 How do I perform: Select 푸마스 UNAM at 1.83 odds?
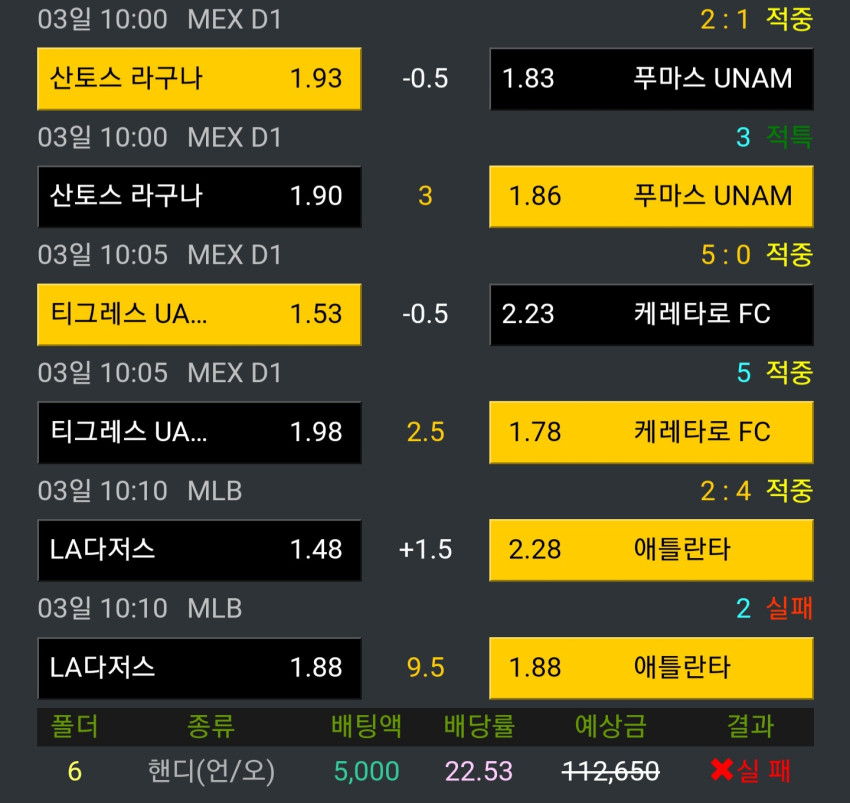pyautogui.click(x=651, y=79)
